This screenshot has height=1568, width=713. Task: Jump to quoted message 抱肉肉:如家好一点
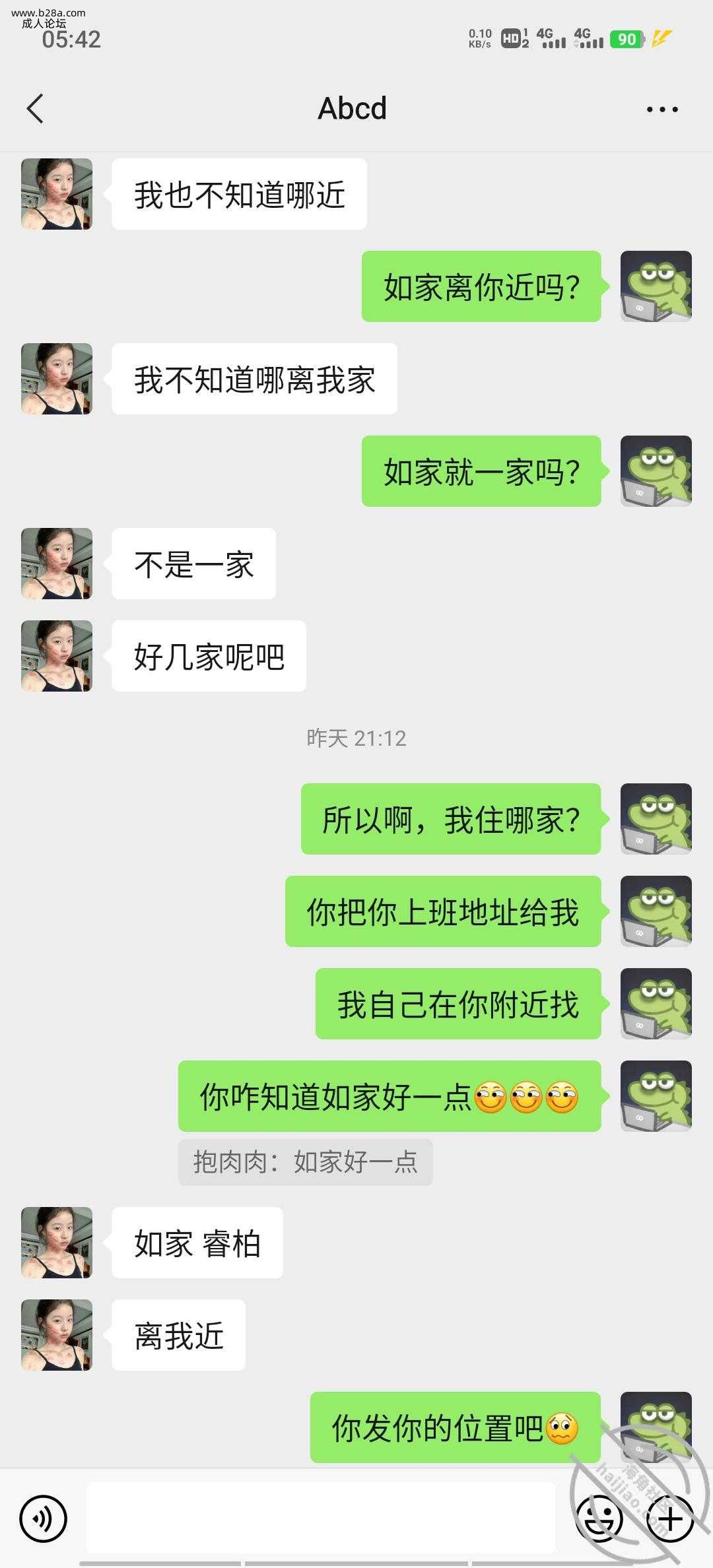pos(305,1162)
